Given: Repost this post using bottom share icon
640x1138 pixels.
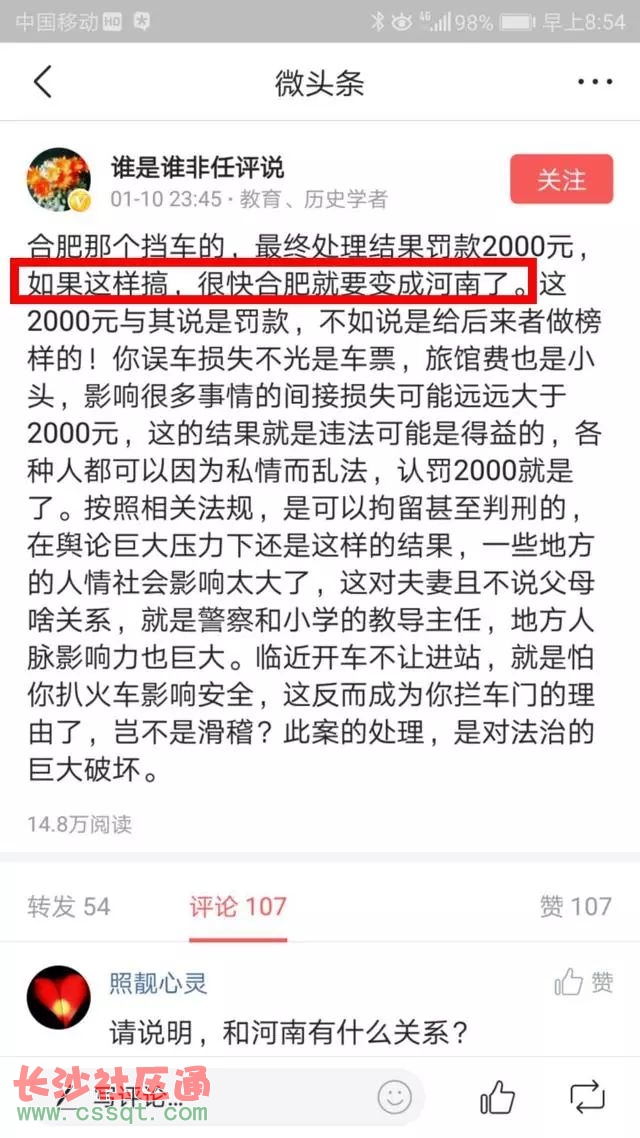Looking at the screenshot, I should pyautogui.click(x=587, y=1097).
